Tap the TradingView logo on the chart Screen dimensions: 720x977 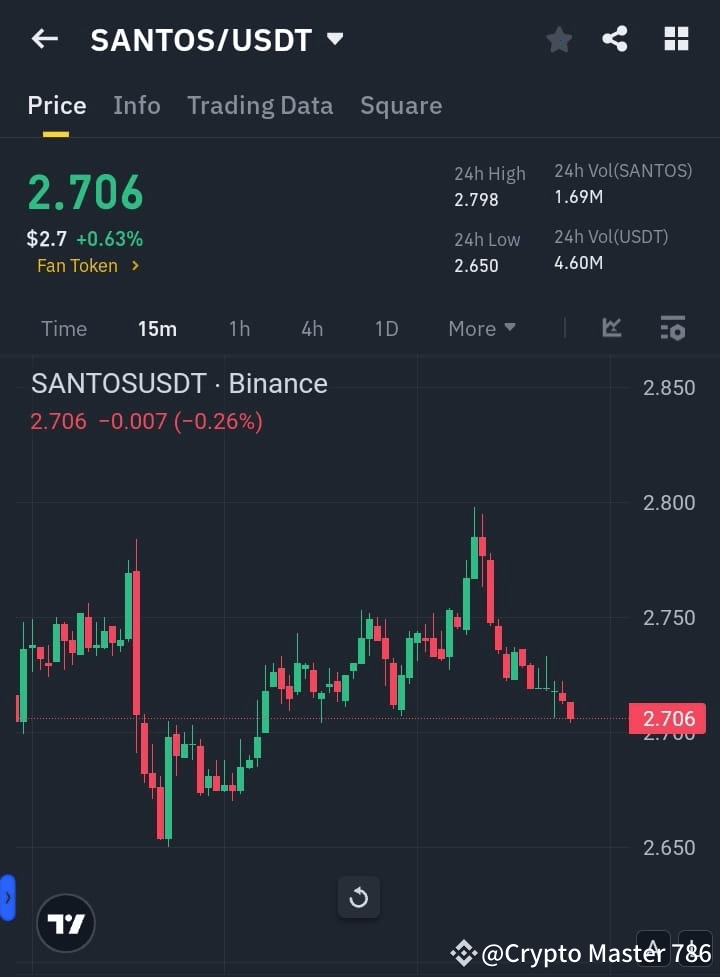click(x=65, y=923)
